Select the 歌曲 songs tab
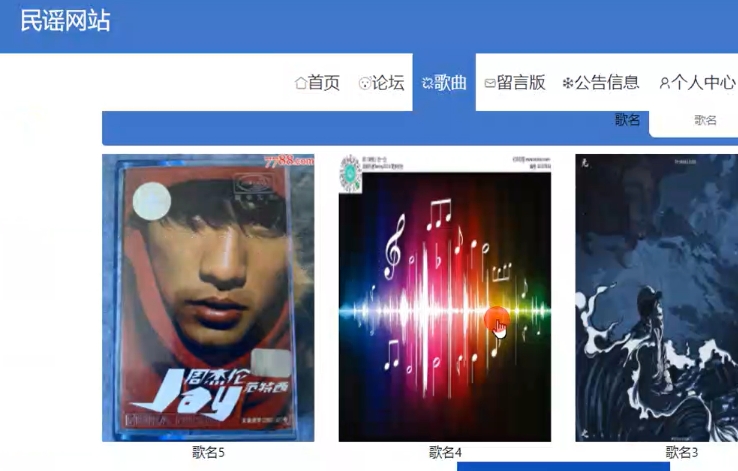This screenshot has width=738, height=471. pos(444,83)
